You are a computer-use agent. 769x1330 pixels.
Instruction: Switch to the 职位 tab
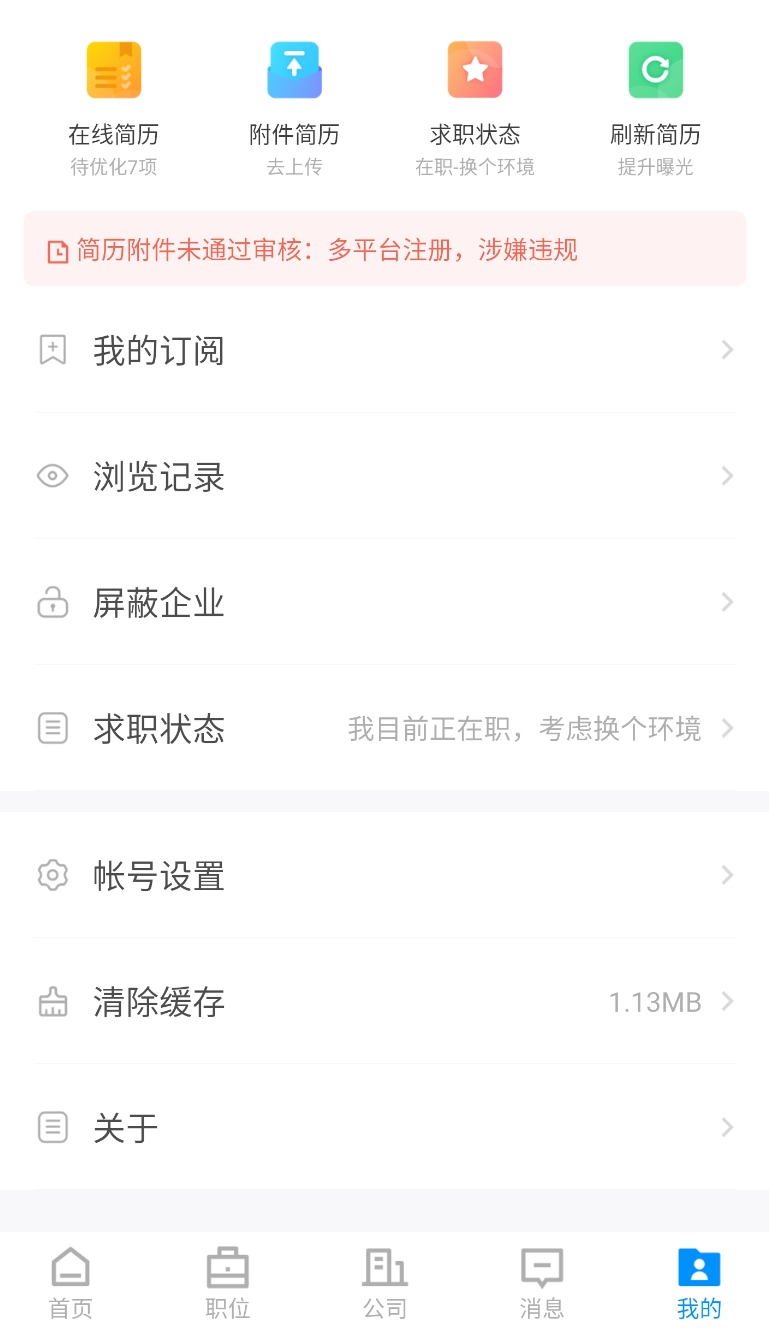(227, 1282)
